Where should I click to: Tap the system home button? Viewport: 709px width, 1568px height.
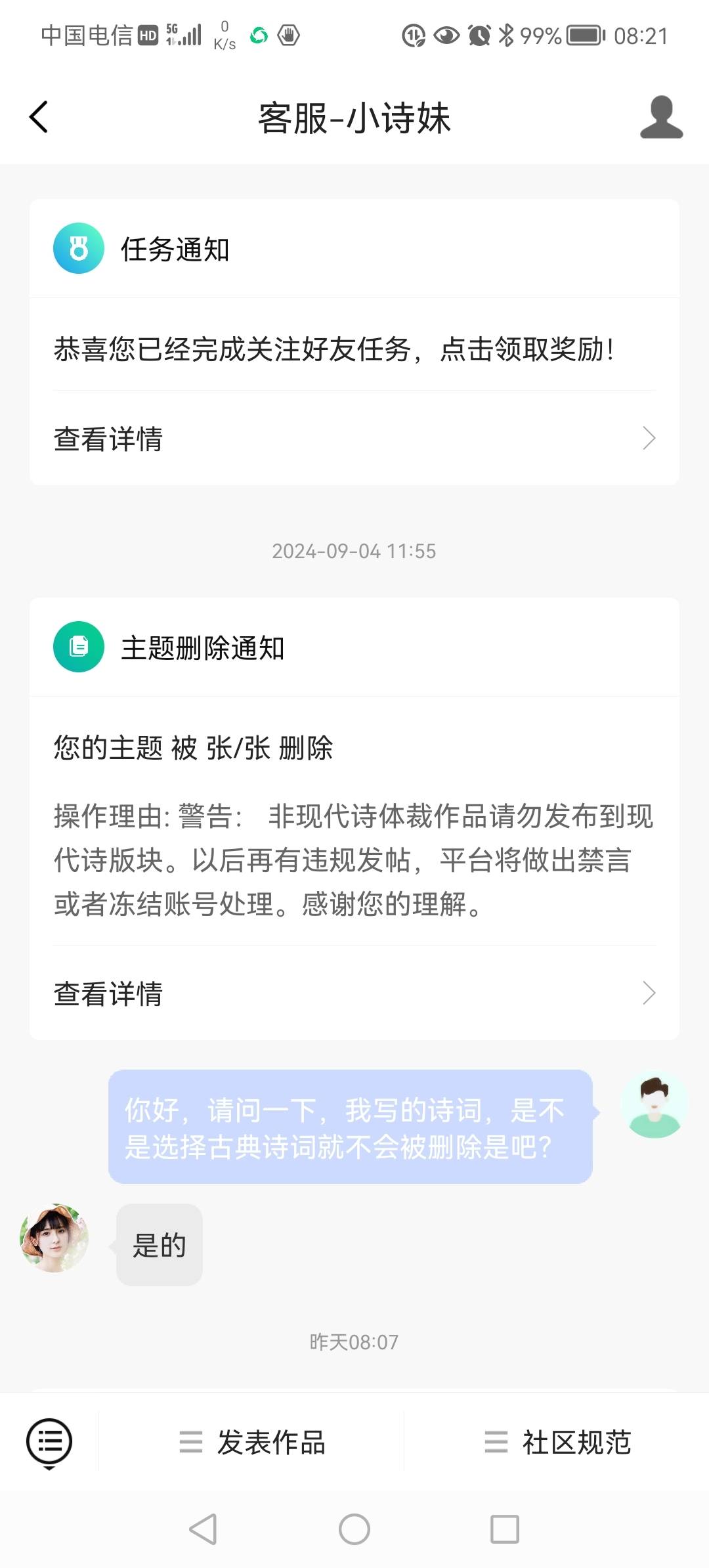tap(354, 1529)
